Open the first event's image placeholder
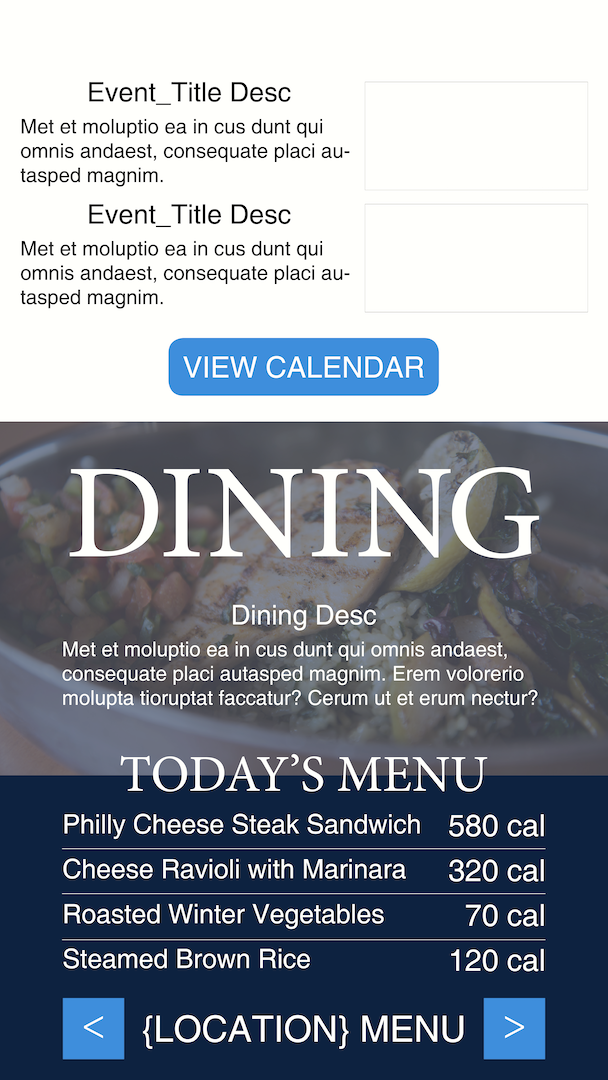This screenshot has height=1080, width=608. coord(476,136)
